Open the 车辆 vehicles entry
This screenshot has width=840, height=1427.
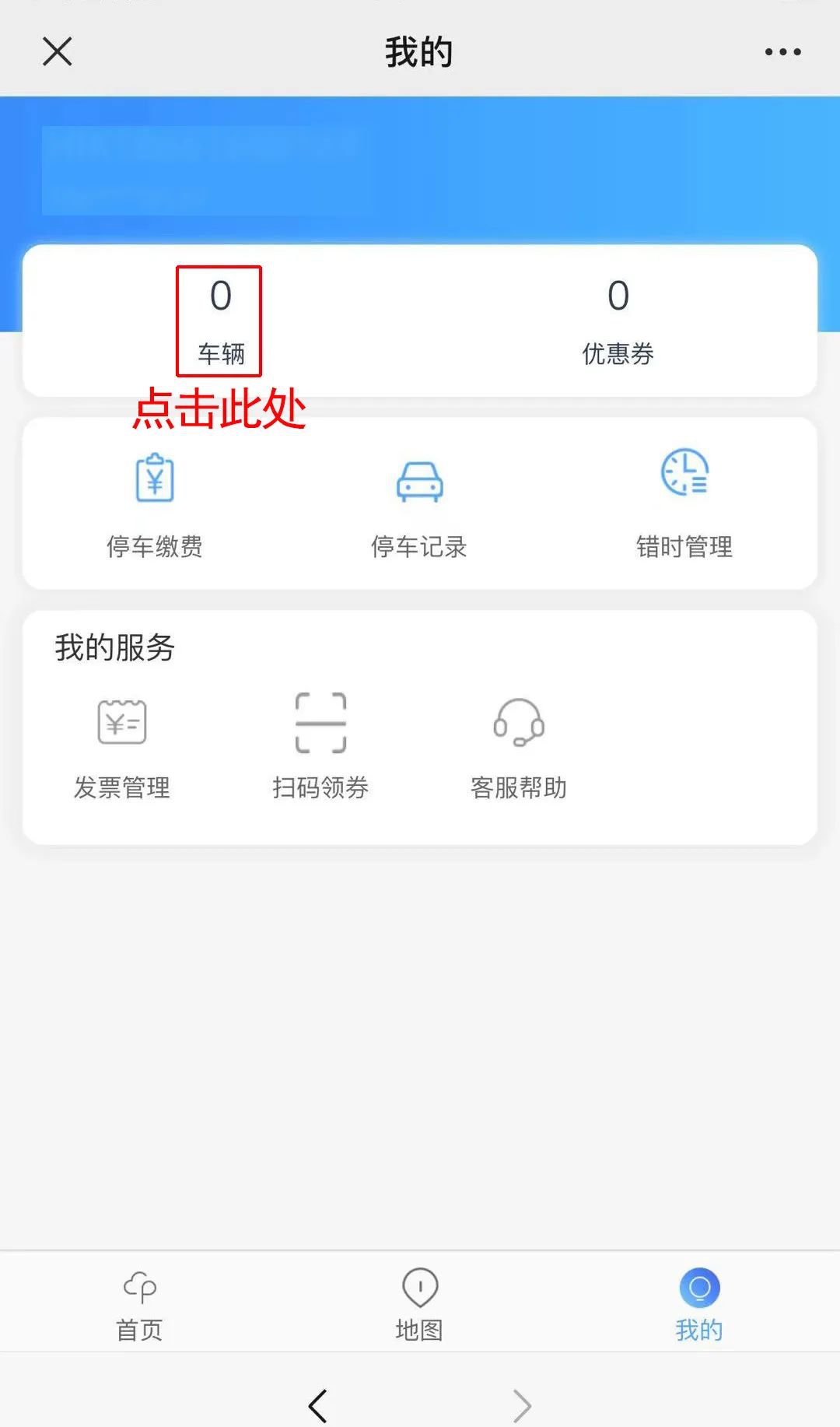tap(220, 321)
